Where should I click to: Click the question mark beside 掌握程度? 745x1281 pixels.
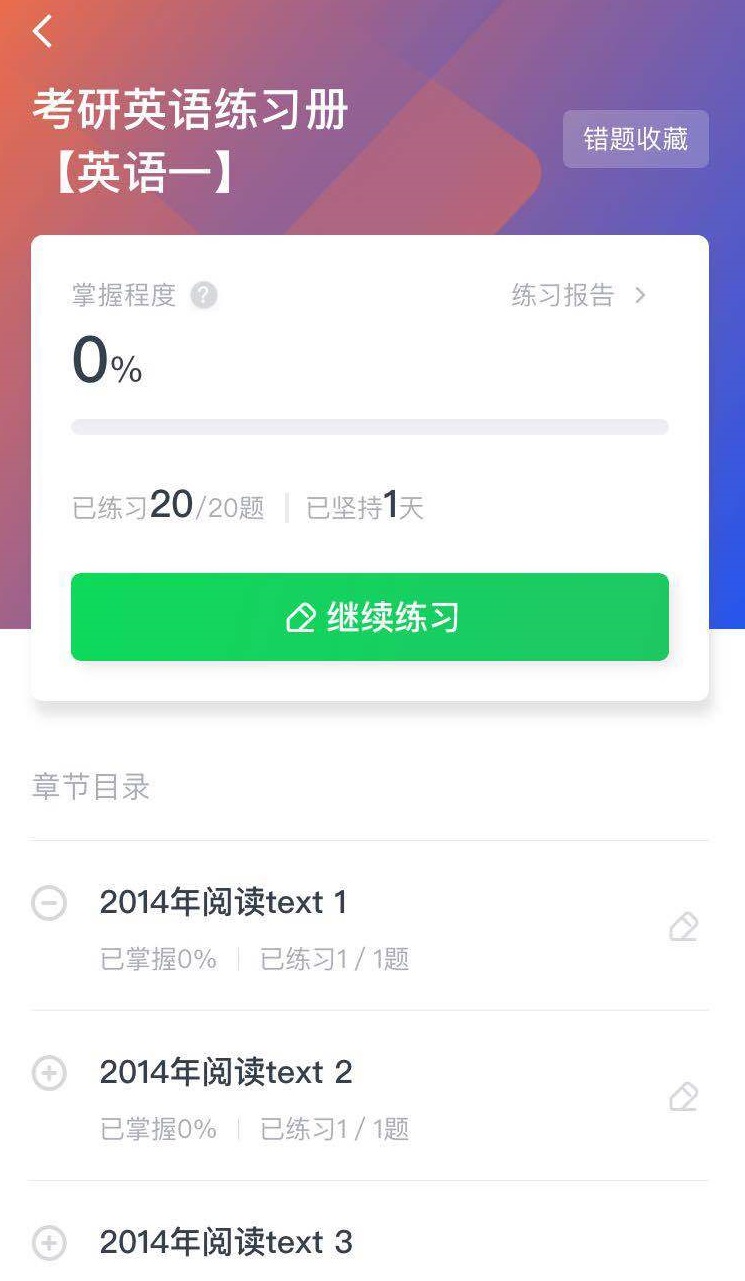coord(202,294)
